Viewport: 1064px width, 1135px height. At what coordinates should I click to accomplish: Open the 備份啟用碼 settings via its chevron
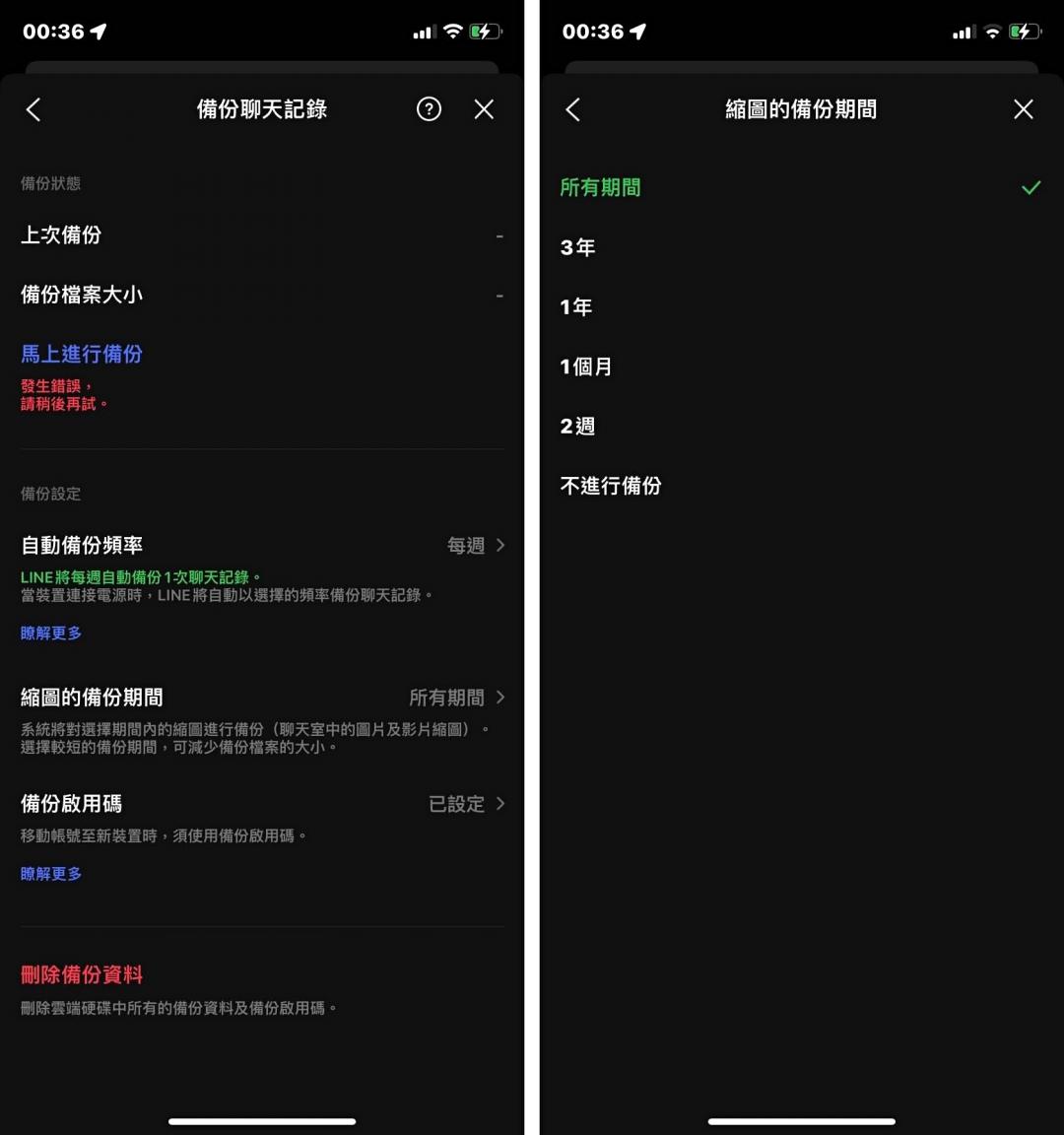coord(502,804)
